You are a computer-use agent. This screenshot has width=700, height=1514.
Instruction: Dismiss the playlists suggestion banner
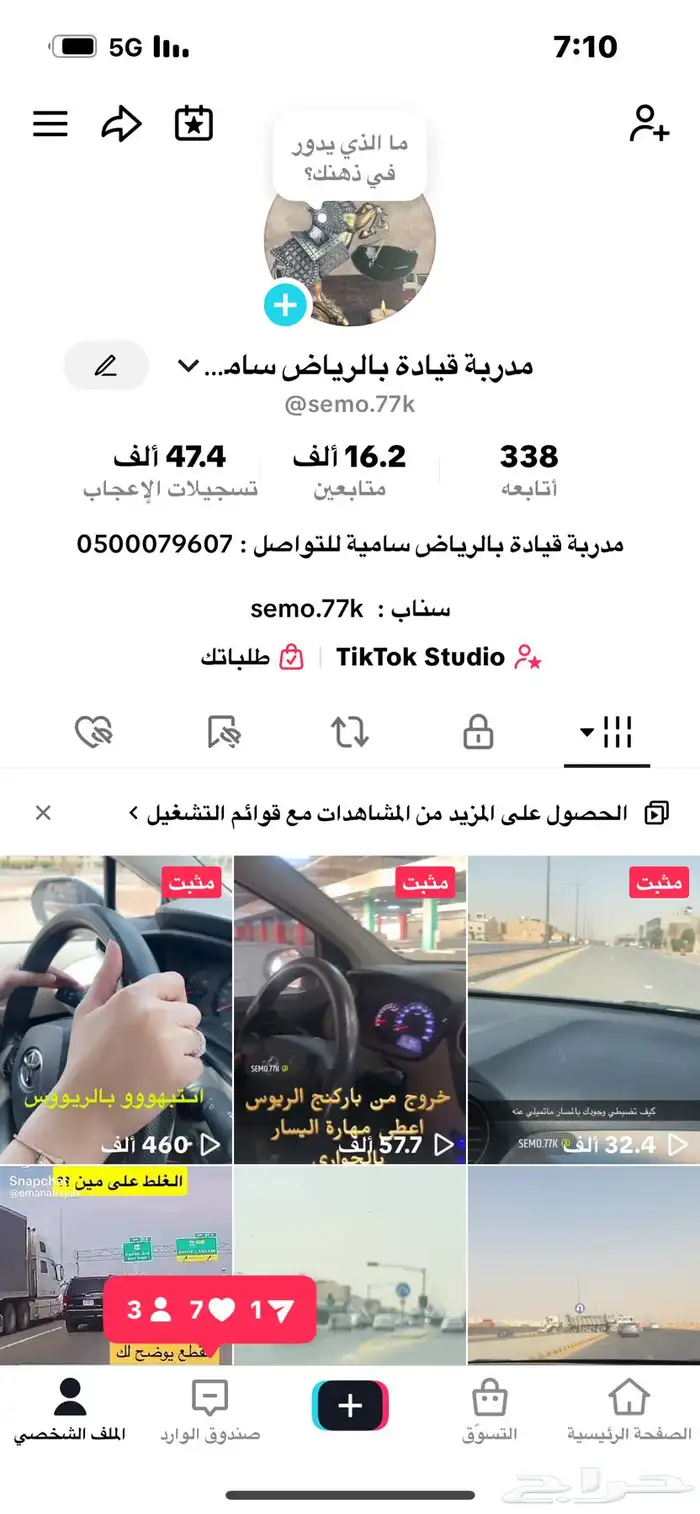(x=43, y=813)
